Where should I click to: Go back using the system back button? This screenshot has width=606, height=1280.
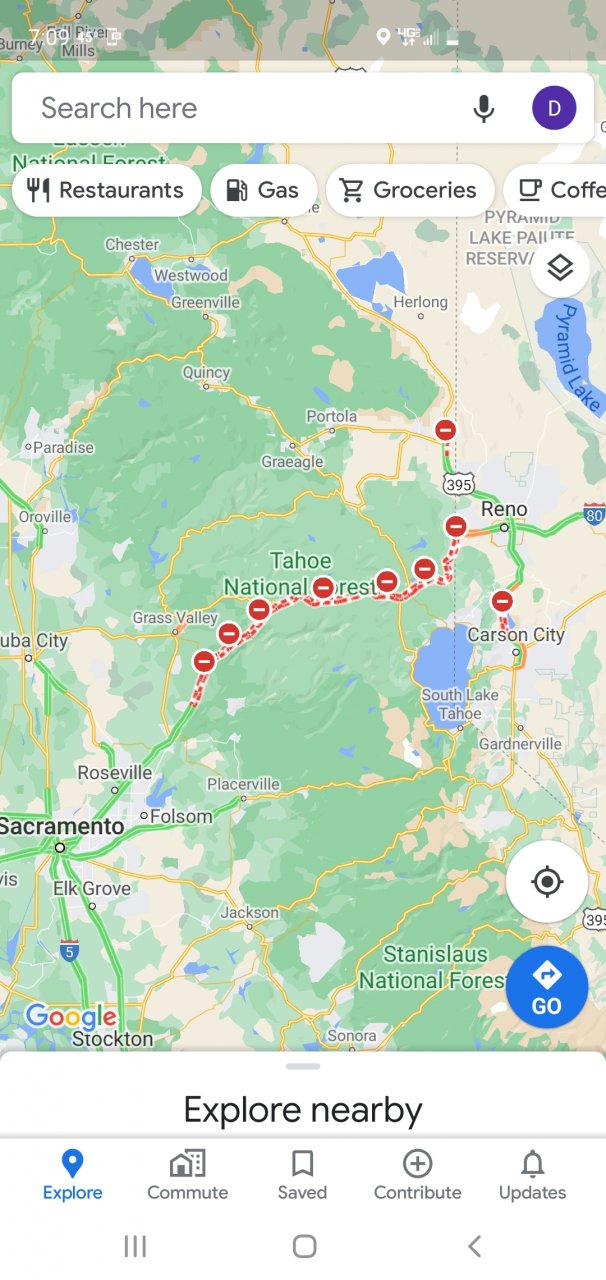point(474,1246)
